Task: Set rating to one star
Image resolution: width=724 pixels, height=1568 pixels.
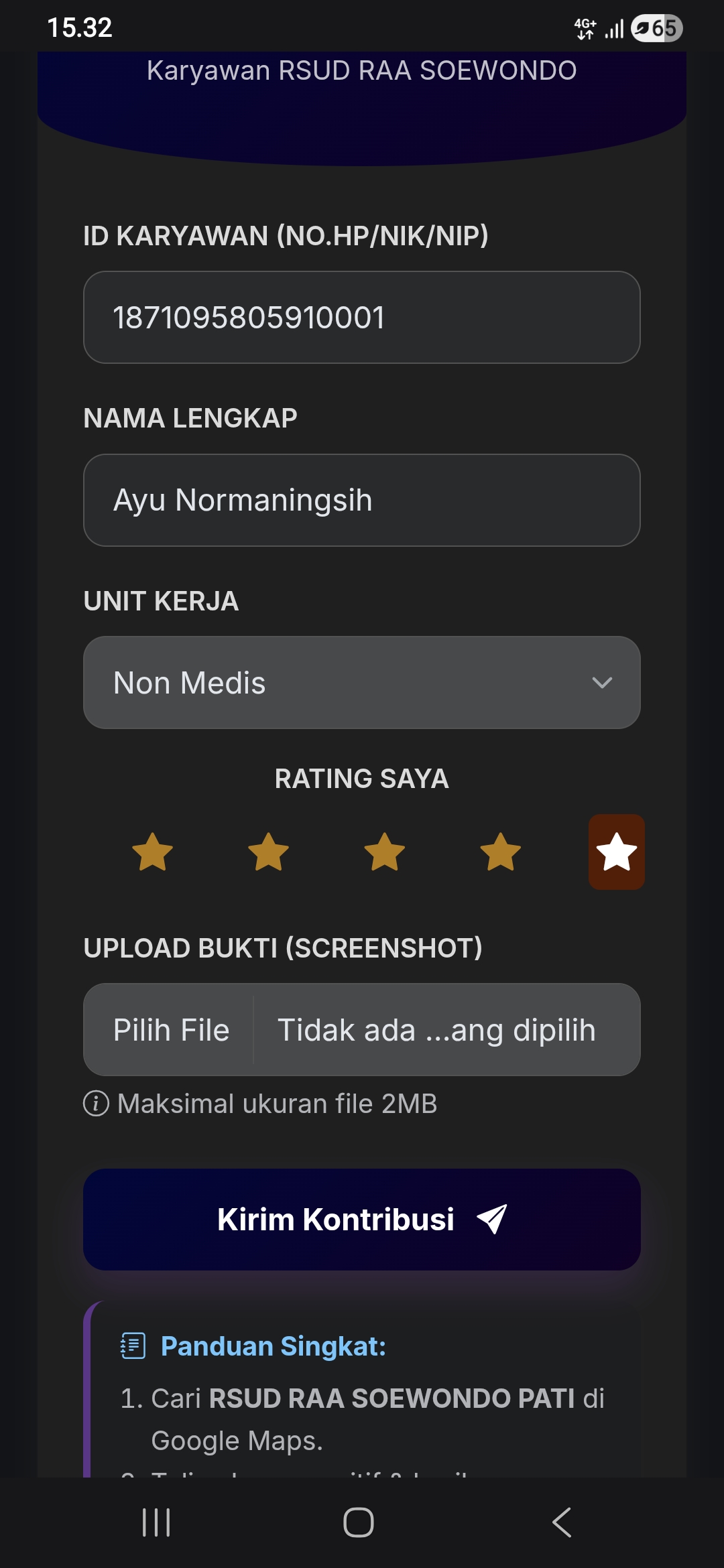Action: pyautogui.click(x=153, y=852)
